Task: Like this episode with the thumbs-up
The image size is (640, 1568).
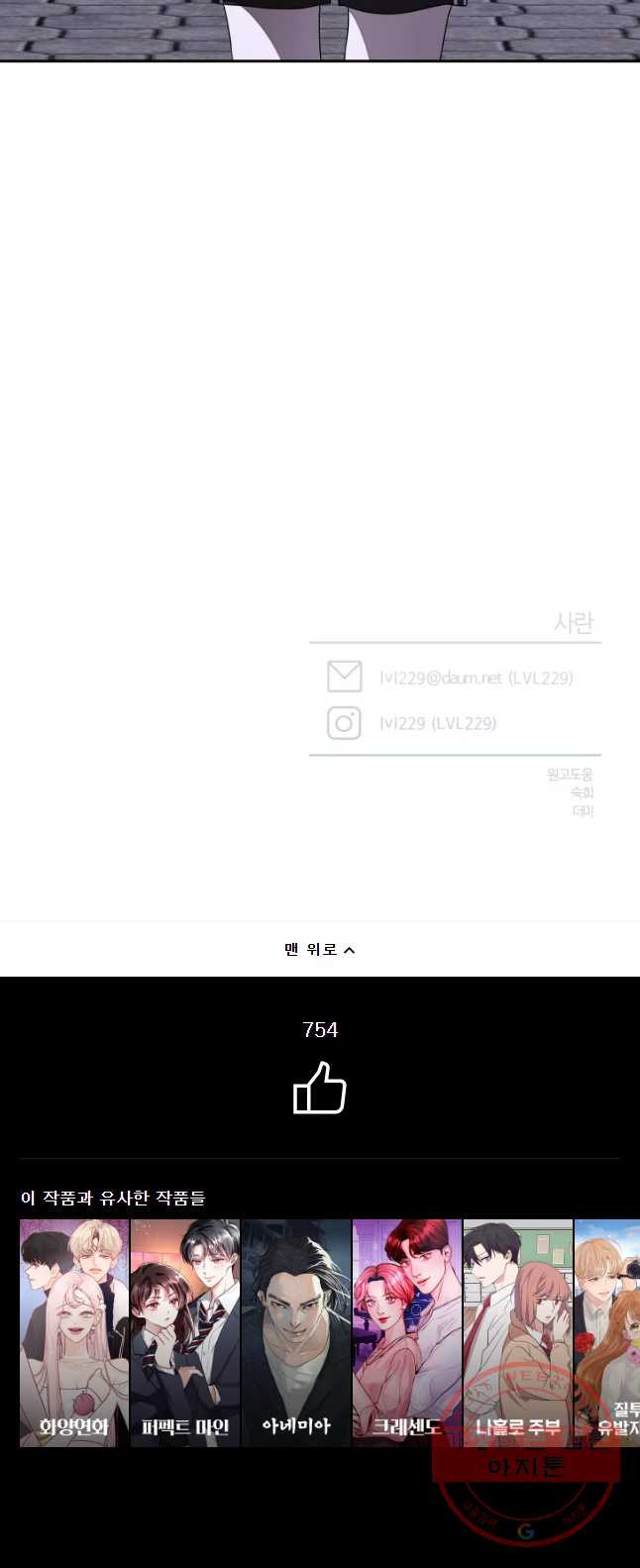Action: click(x=319, y=1088)
